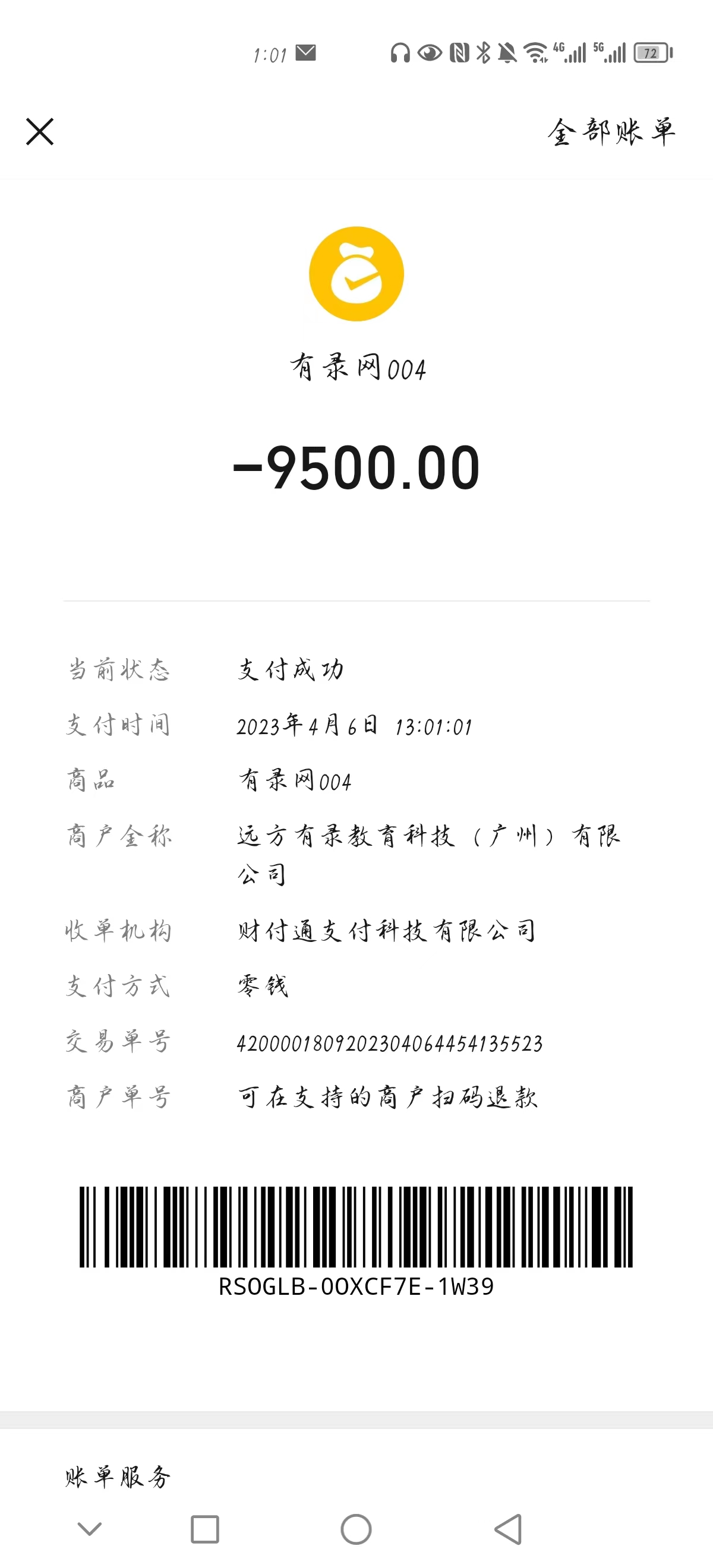Hide the navigation bar with the down chevron
The image size is (713, 1568).
[x=90, y=1528]
